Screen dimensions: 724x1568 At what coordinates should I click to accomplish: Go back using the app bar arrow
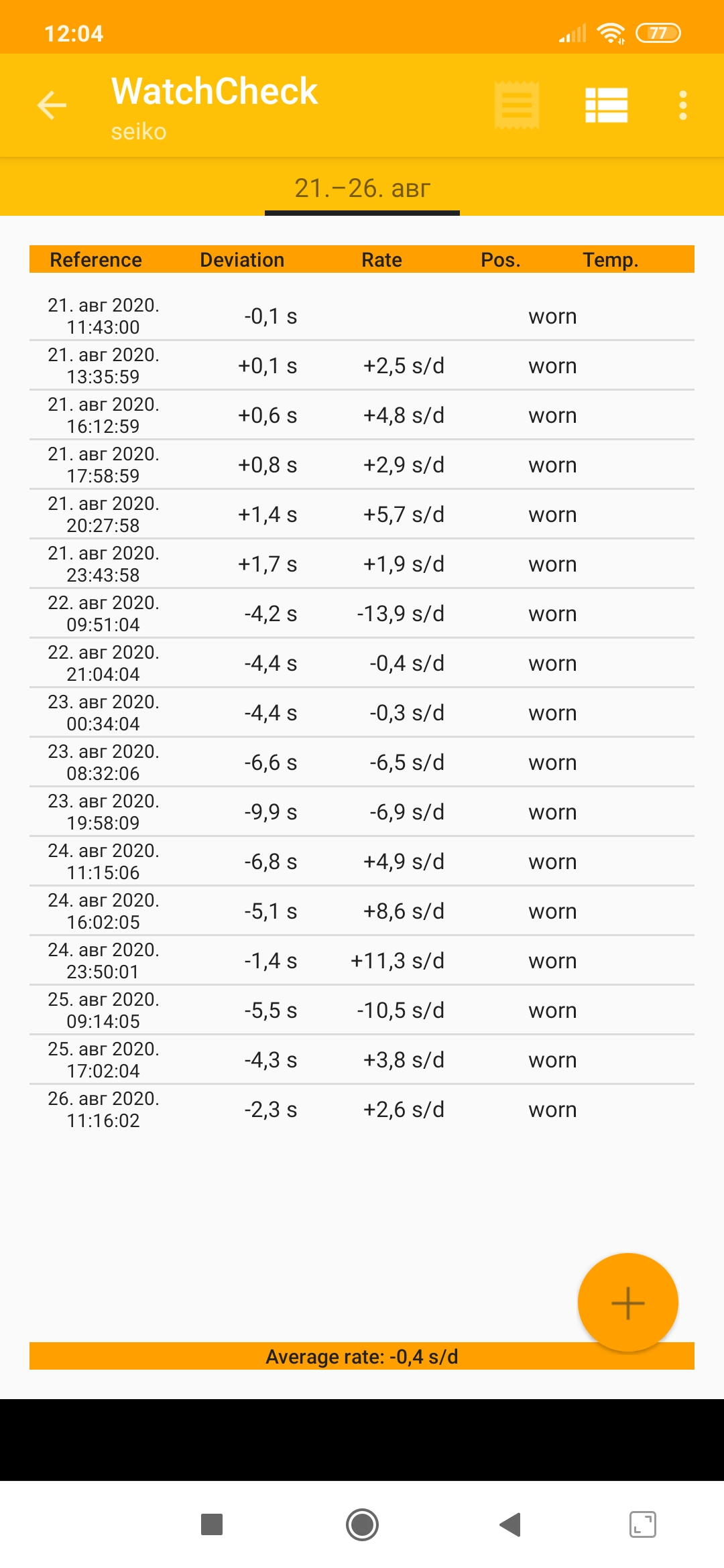[52, 105]
